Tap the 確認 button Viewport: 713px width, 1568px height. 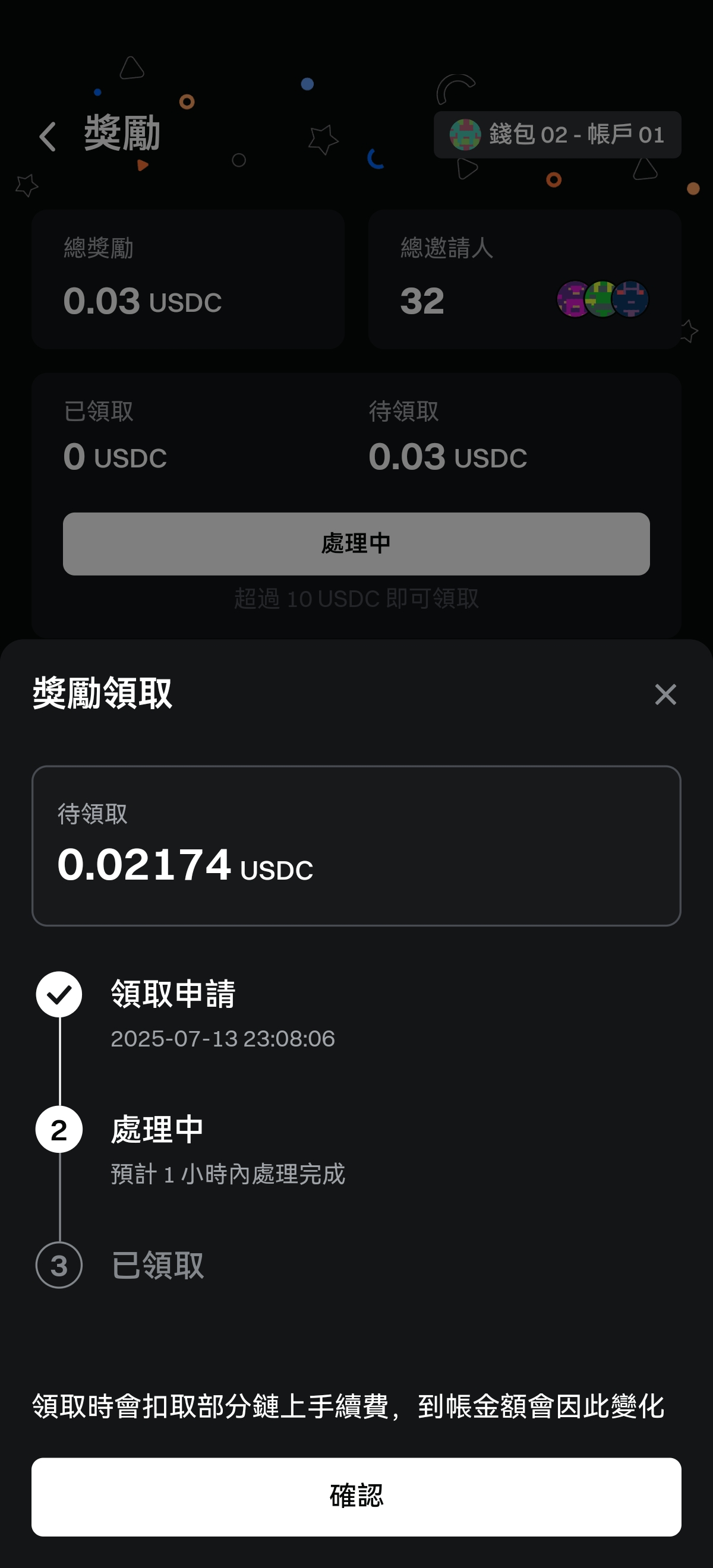tap(356, 1496)
